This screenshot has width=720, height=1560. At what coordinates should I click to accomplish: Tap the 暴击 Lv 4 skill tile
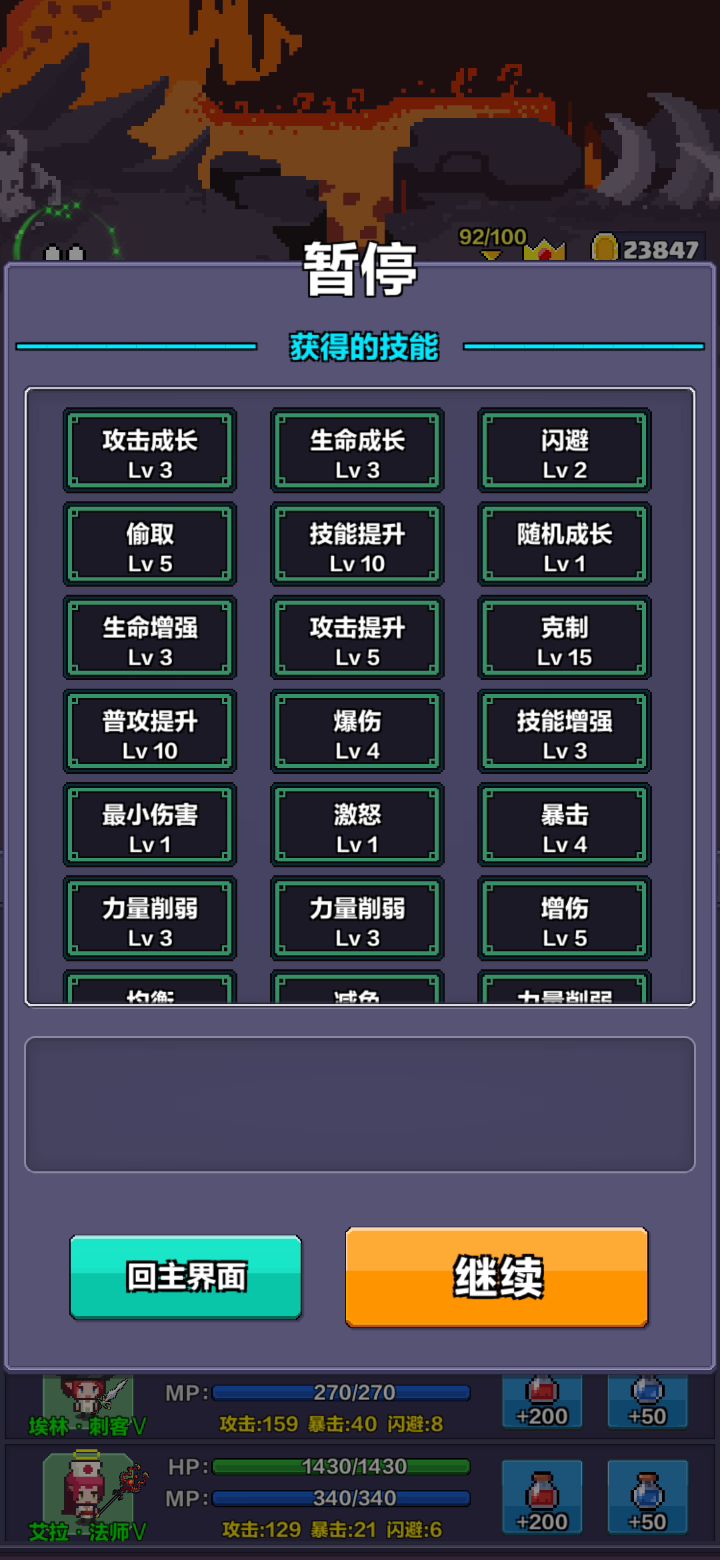[x=565, y=826]
